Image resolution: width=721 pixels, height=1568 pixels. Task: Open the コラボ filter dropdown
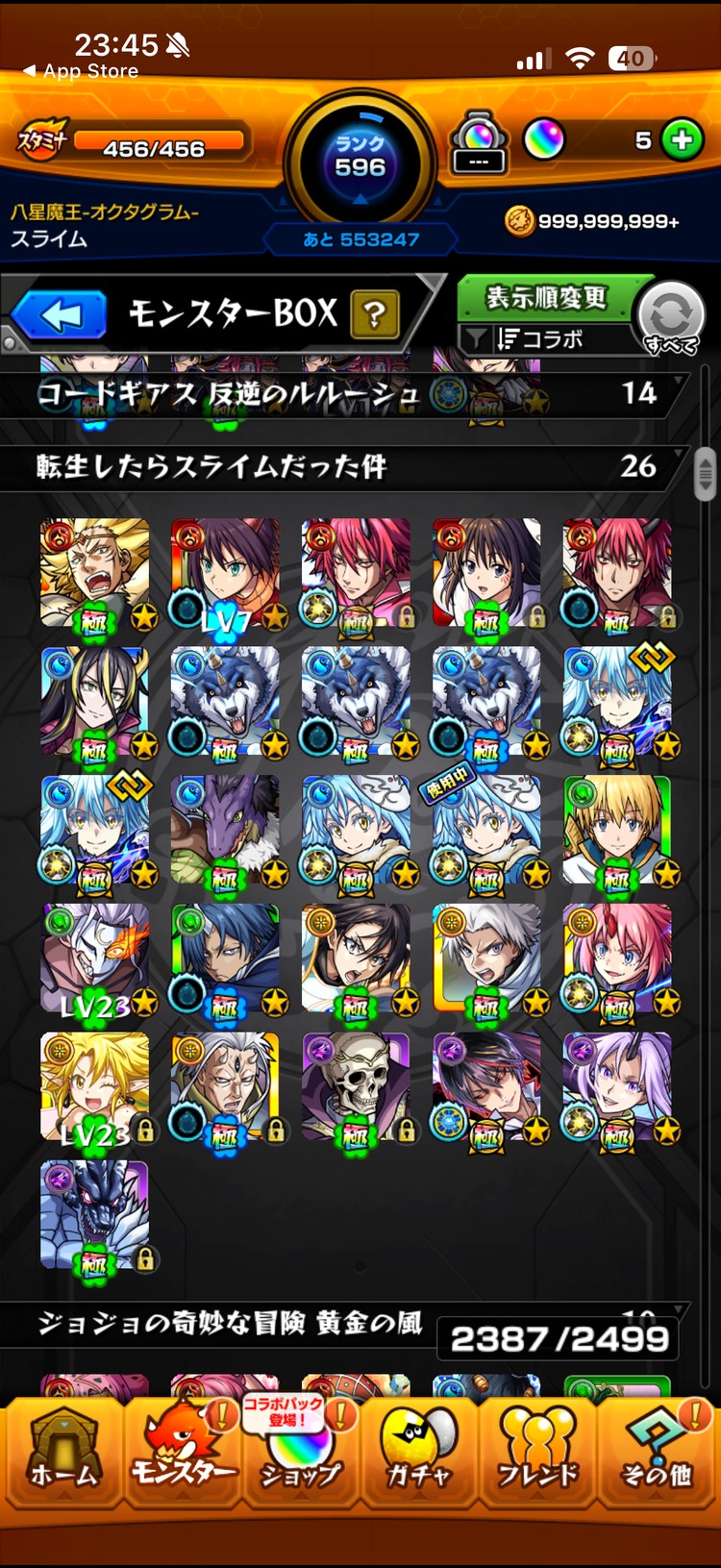543,339
